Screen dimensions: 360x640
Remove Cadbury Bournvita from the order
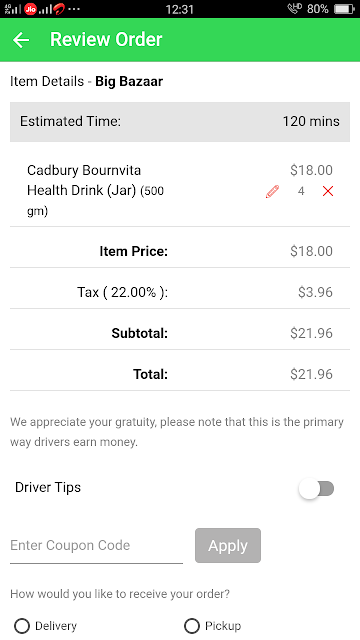tap(328, 191)
